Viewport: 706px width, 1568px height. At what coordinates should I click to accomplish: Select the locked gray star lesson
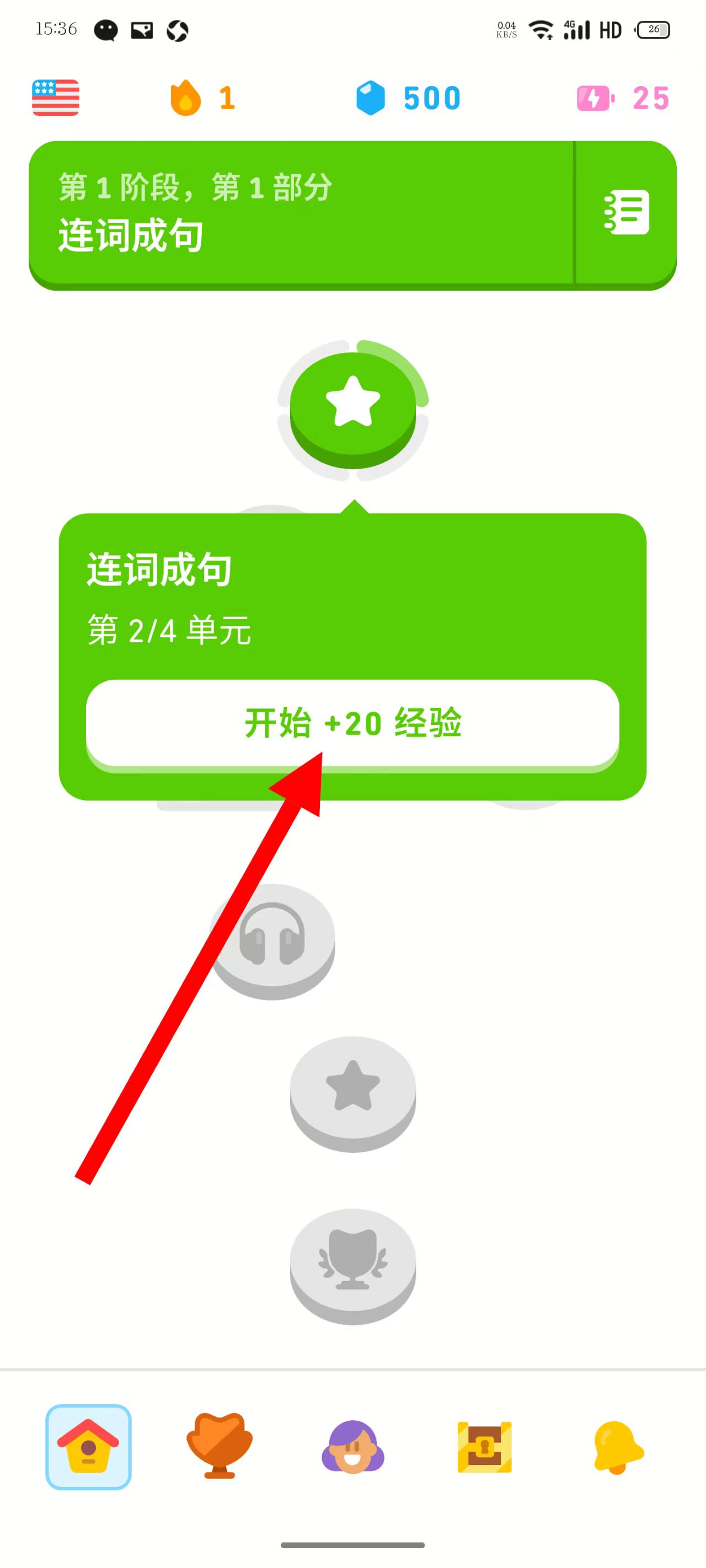click(x=352, y=1088)
